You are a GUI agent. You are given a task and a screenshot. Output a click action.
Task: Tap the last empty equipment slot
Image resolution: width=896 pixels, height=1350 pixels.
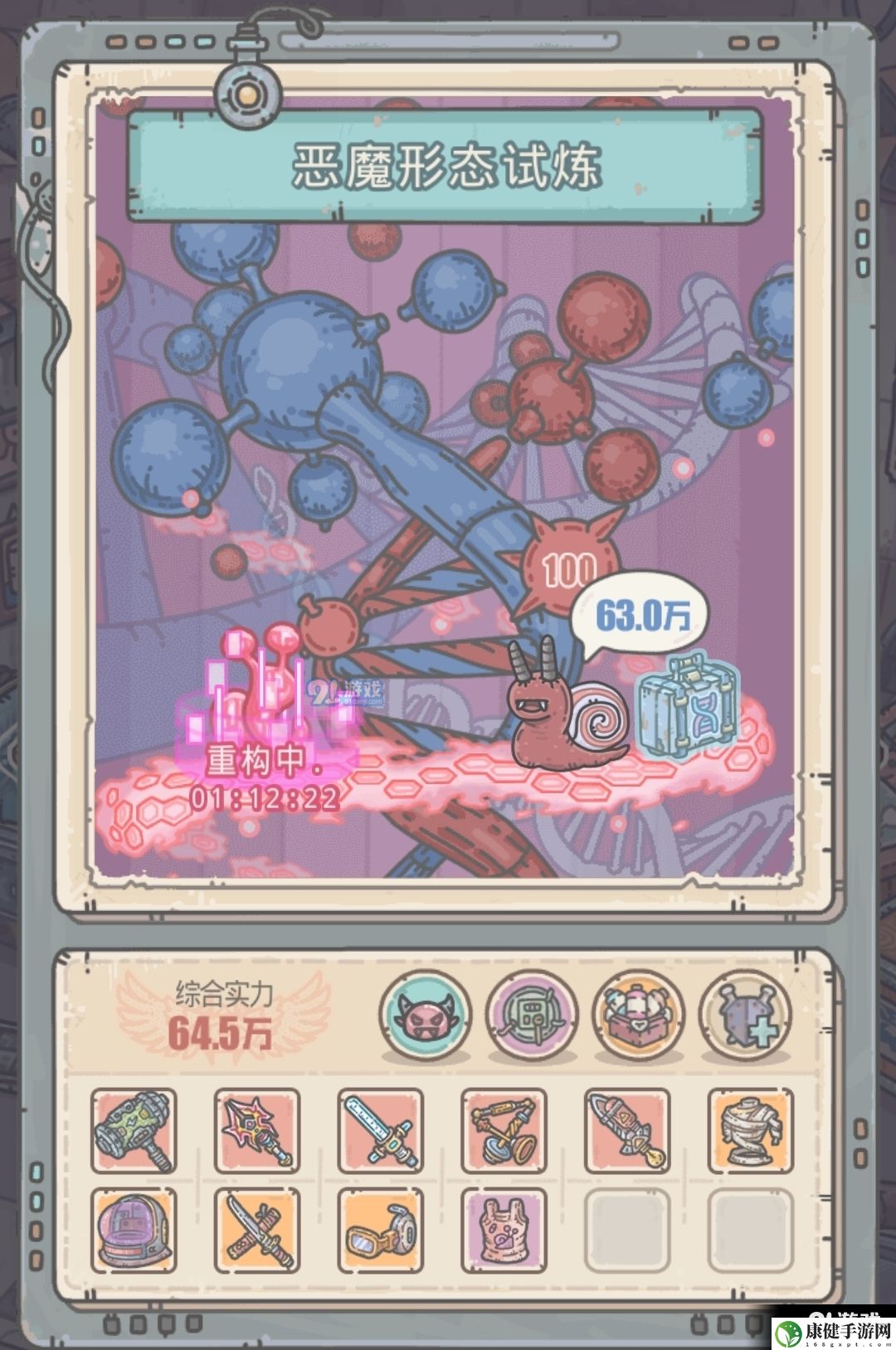tap(750, 1230)
